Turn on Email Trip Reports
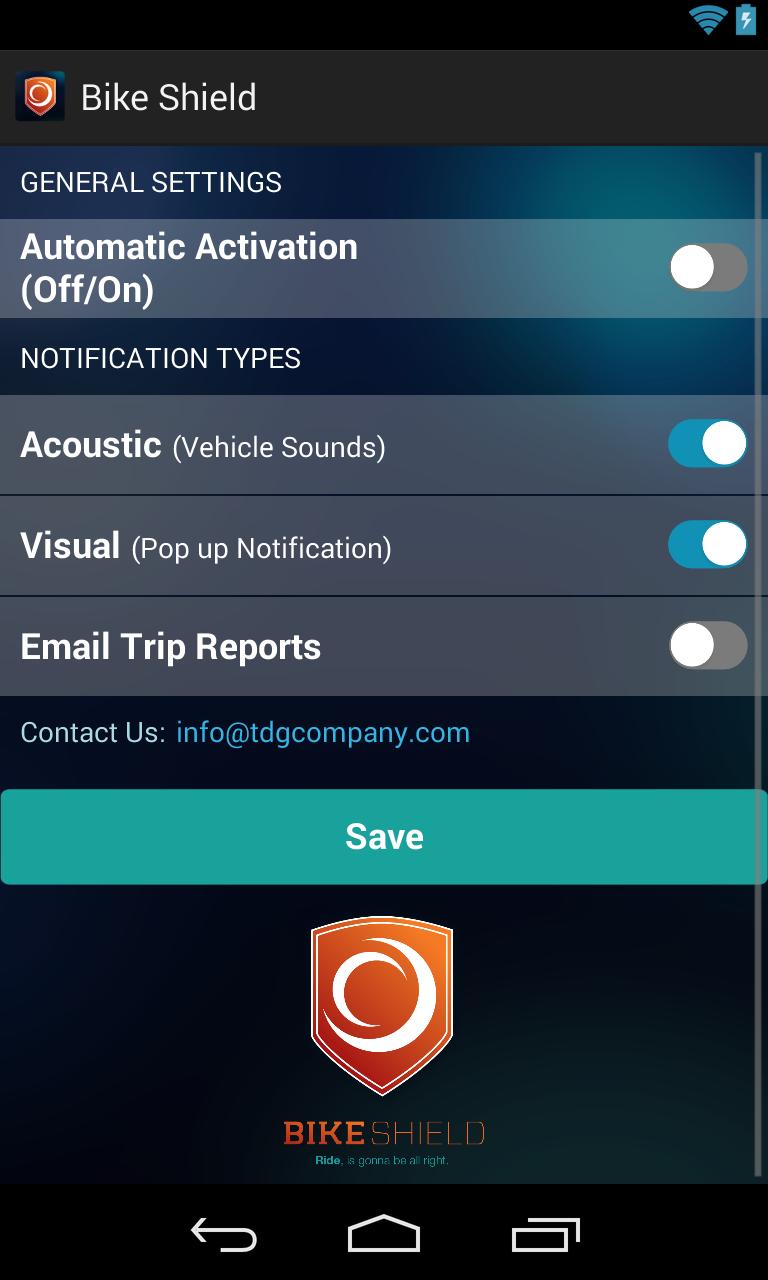The height and width of the screenshot is (1280, 768). 708,645
